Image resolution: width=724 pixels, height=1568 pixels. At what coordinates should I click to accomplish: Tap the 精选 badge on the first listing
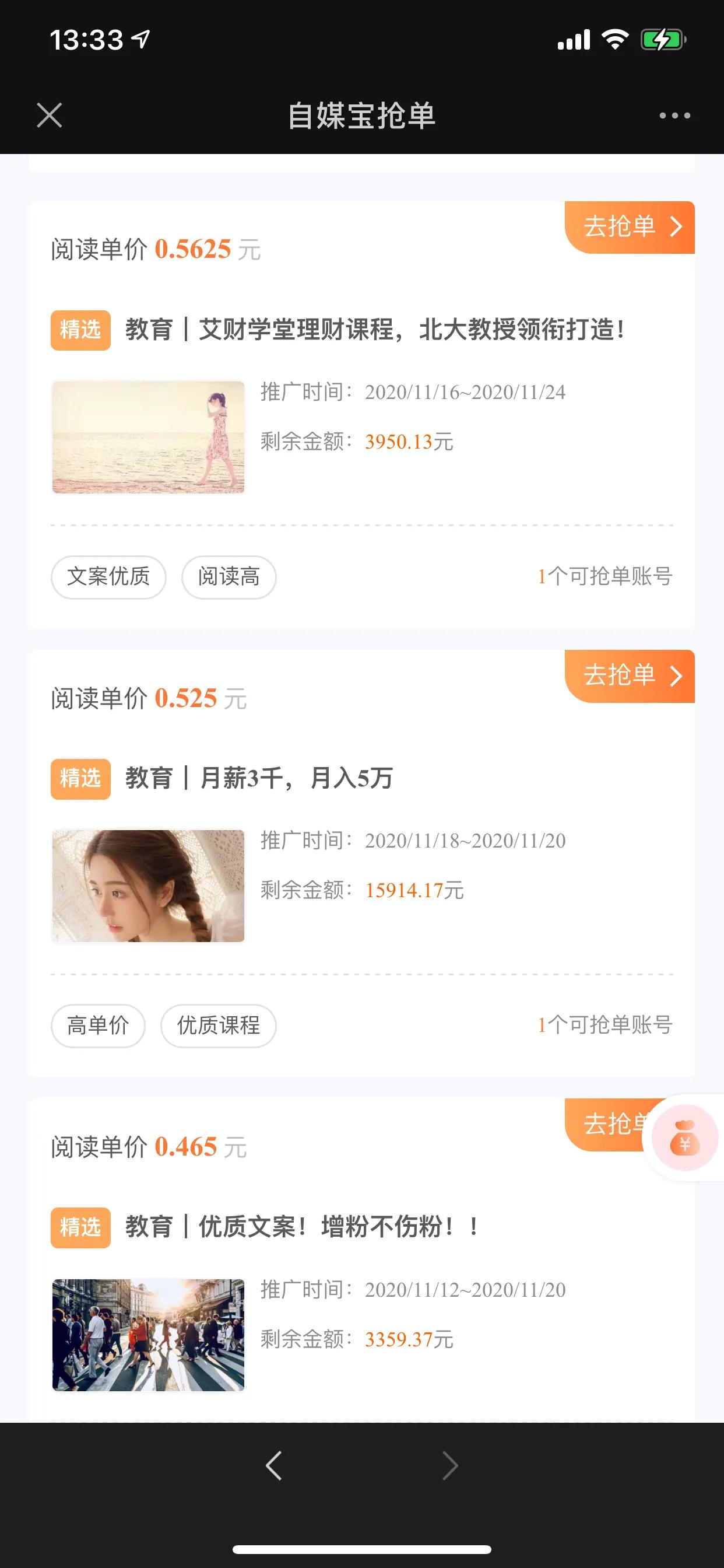(80, 330)
